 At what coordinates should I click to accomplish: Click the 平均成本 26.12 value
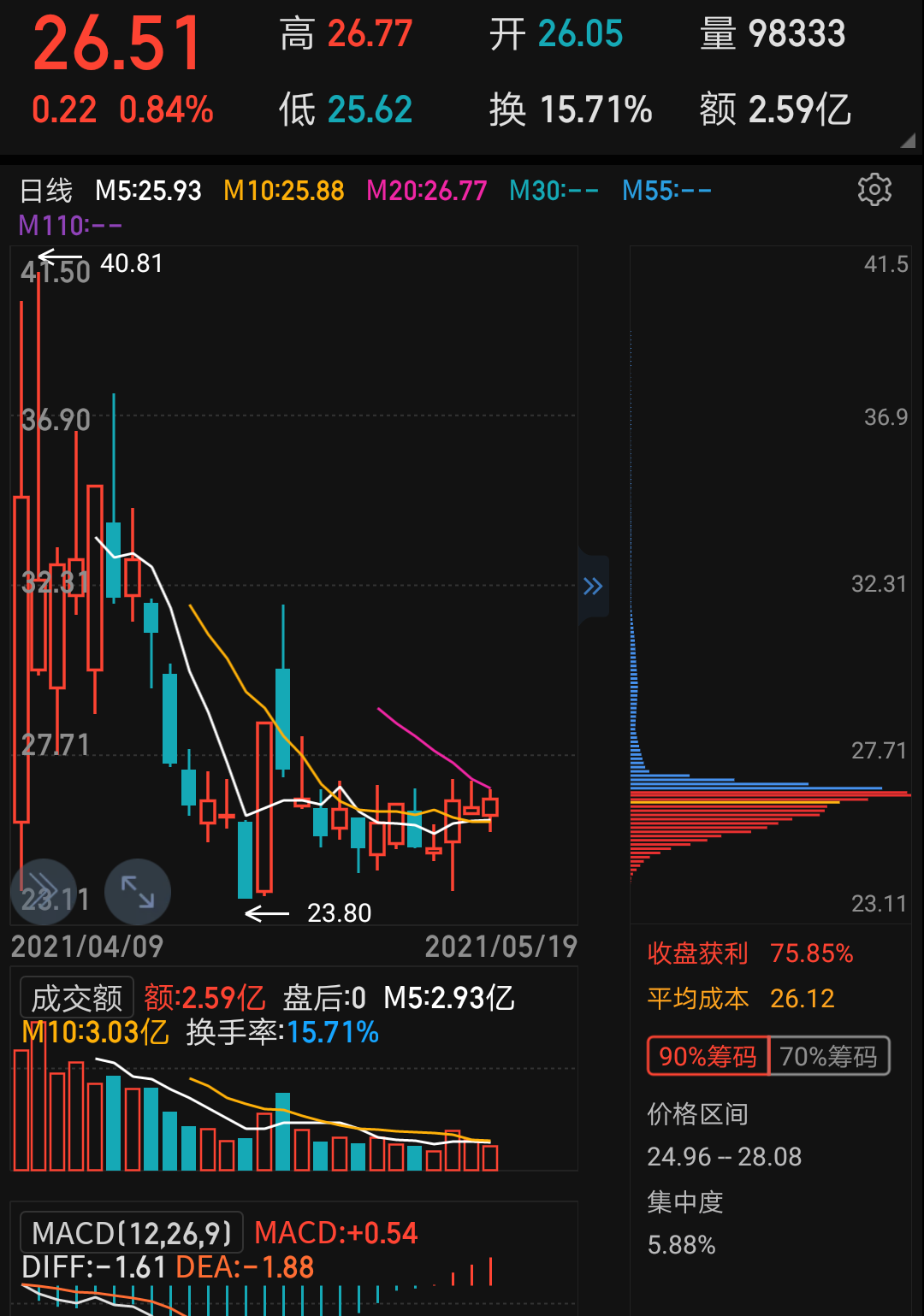click(x=802, y=997)
